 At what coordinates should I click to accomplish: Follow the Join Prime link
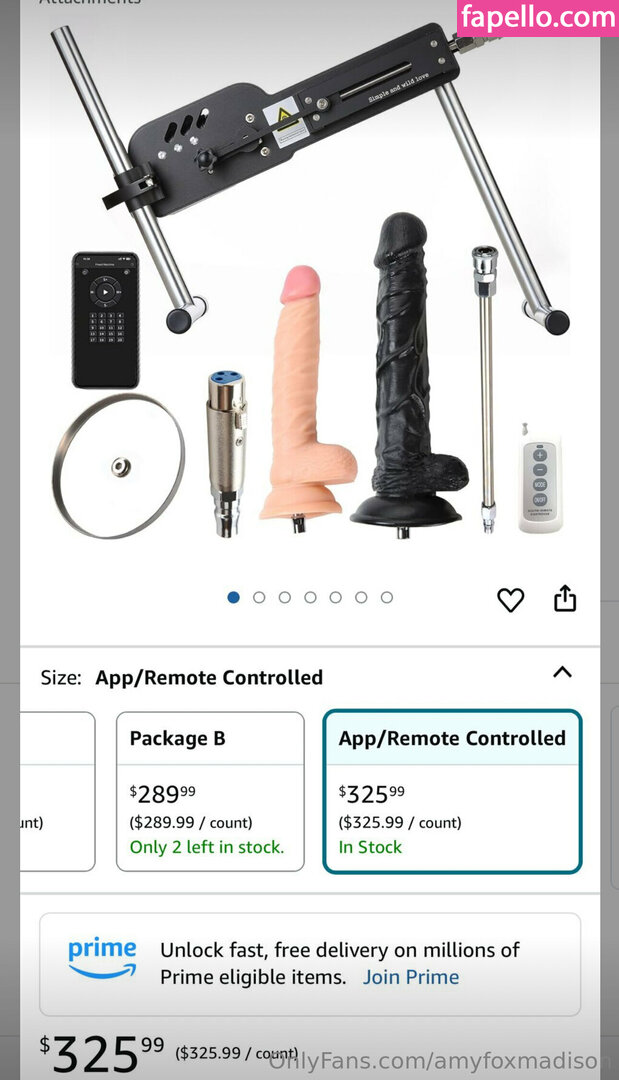point(411,977)
